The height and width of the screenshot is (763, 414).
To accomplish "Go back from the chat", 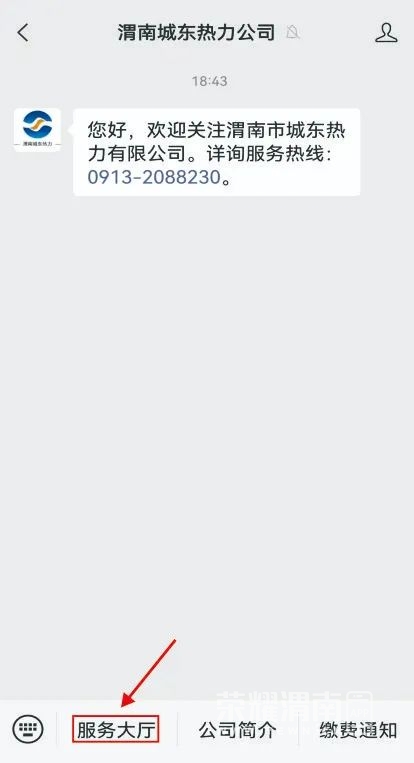I will [x=23, y=33].
